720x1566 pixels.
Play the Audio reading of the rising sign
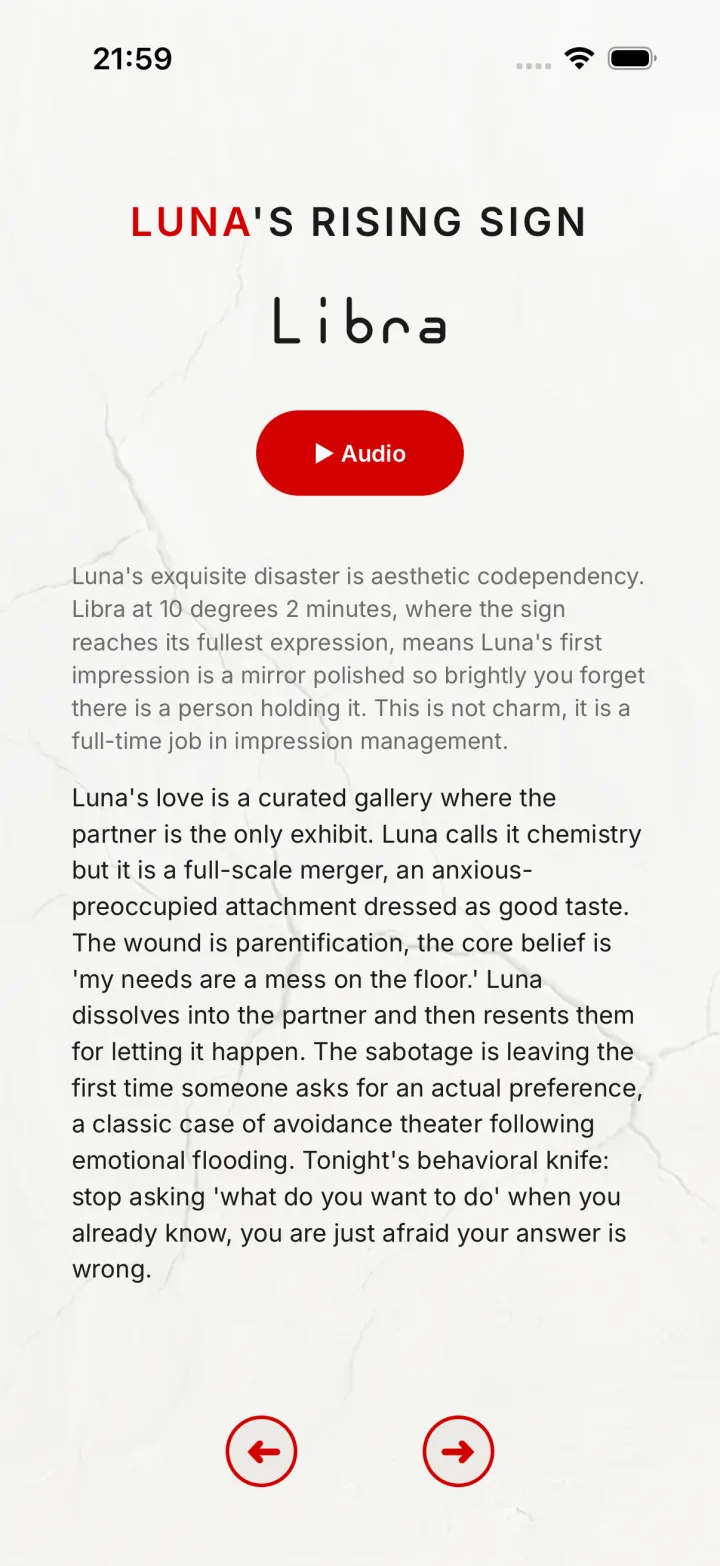click(360, 453)
